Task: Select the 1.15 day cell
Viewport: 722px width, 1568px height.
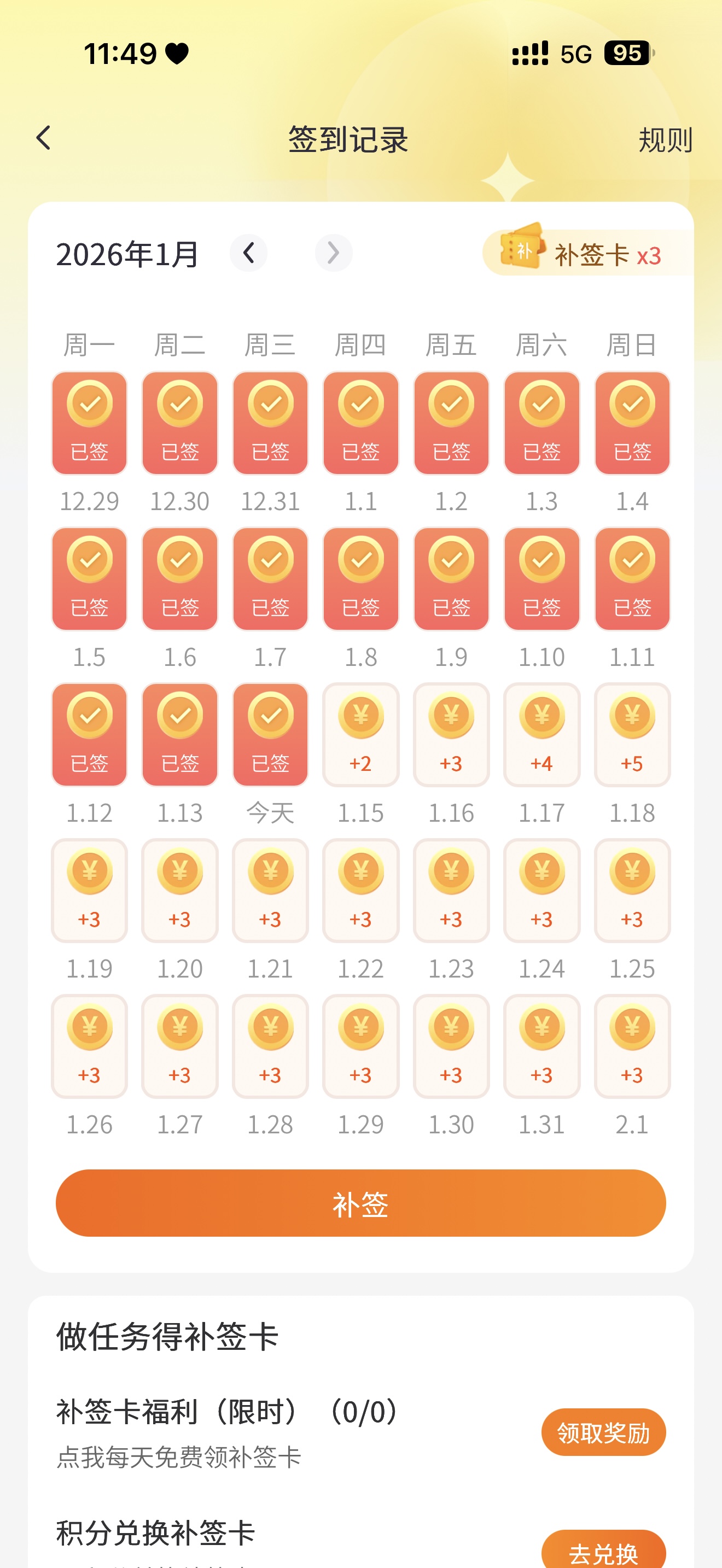Action: [360, 735]
